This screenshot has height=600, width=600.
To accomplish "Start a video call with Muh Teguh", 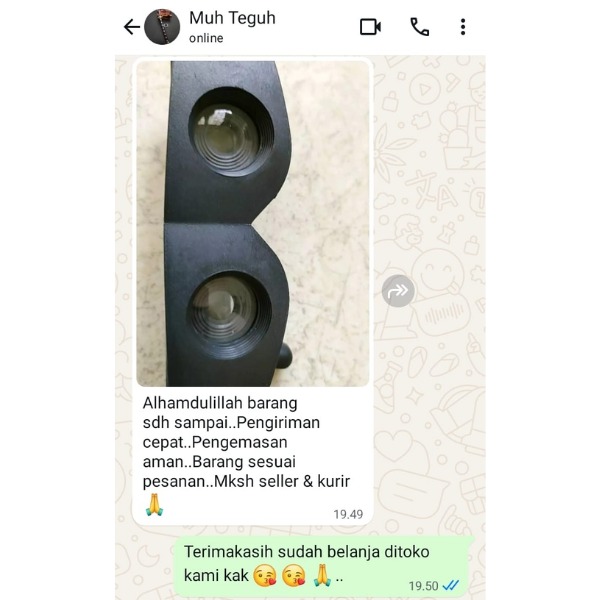I will pyautogui.click(x=370, y=27).
